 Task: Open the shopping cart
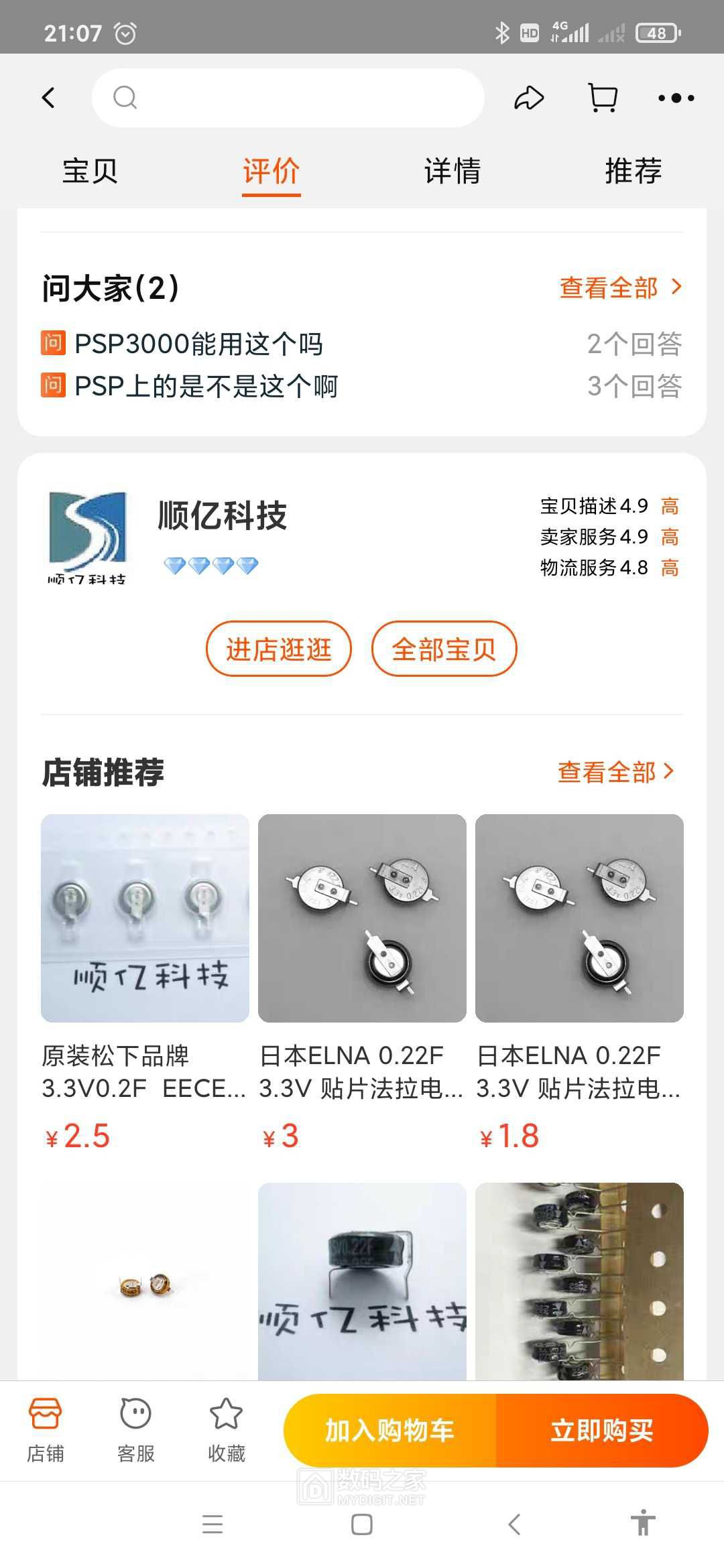(x=602, y=98)
